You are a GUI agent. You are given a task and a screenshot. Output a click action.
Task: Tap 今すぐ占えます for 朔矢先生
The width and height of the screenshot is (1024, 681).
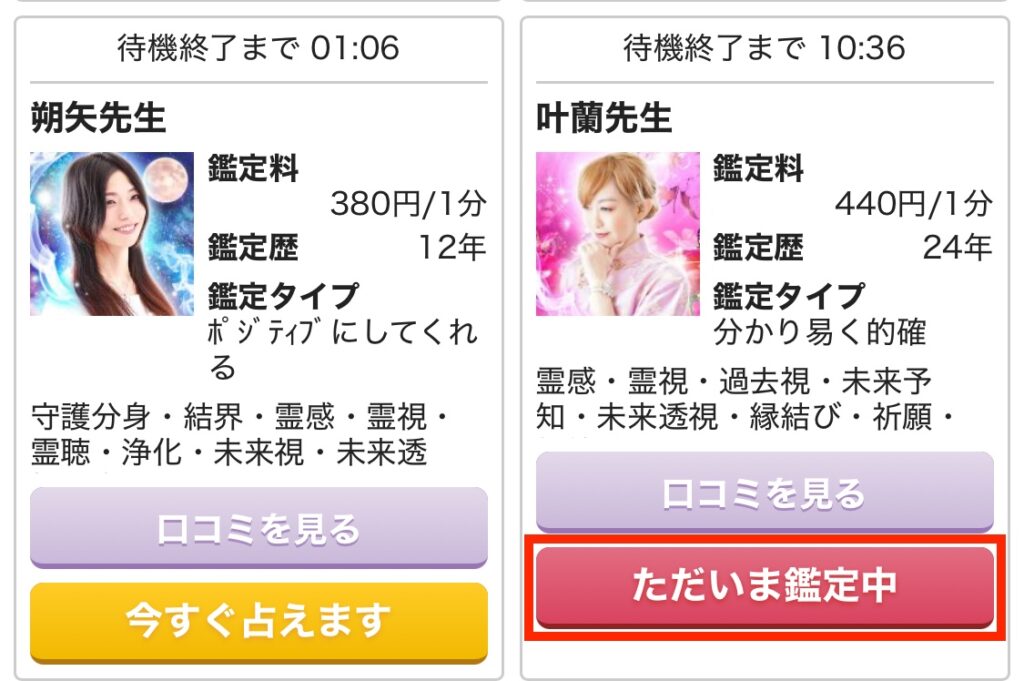258,621
